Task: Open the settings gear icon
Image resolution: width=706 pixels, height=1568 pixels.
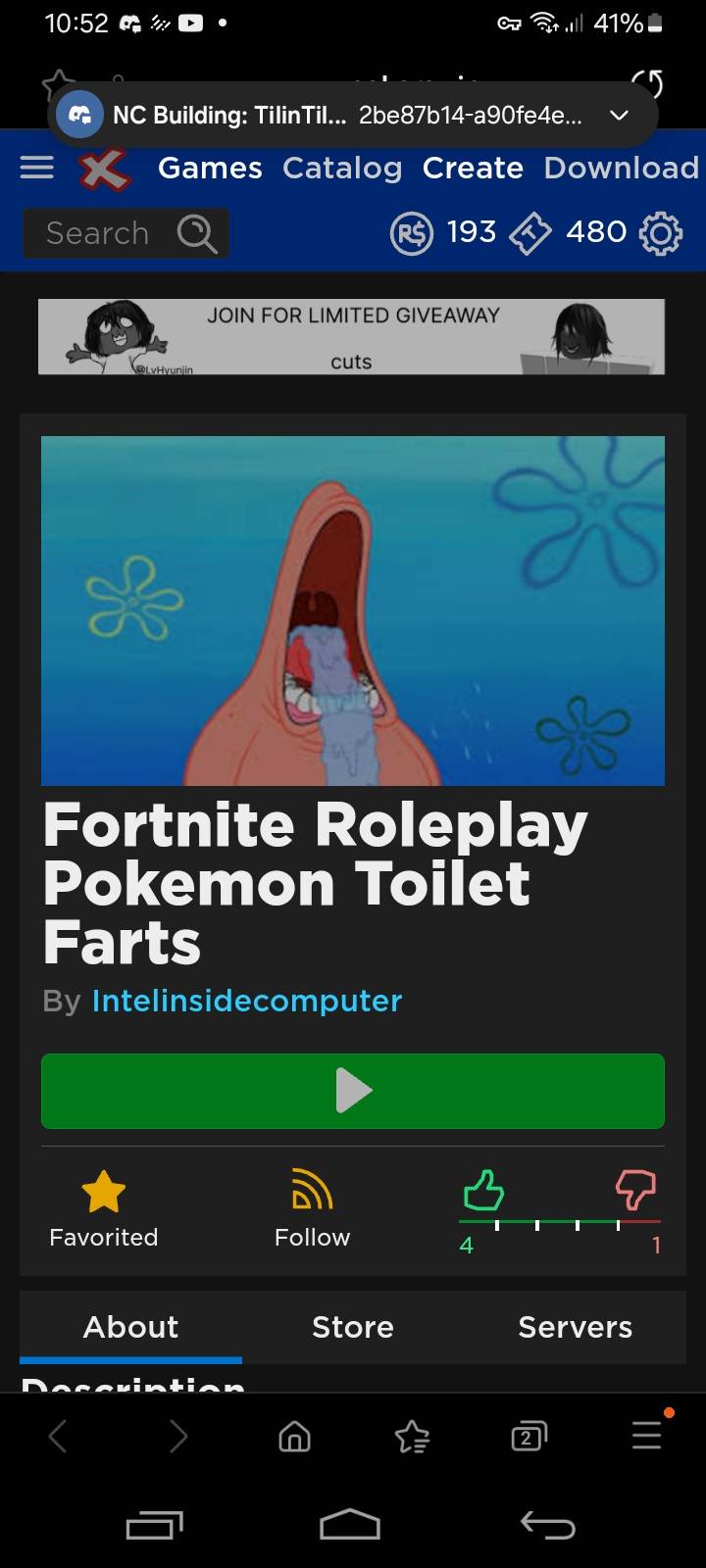Action: coord(660,233)
